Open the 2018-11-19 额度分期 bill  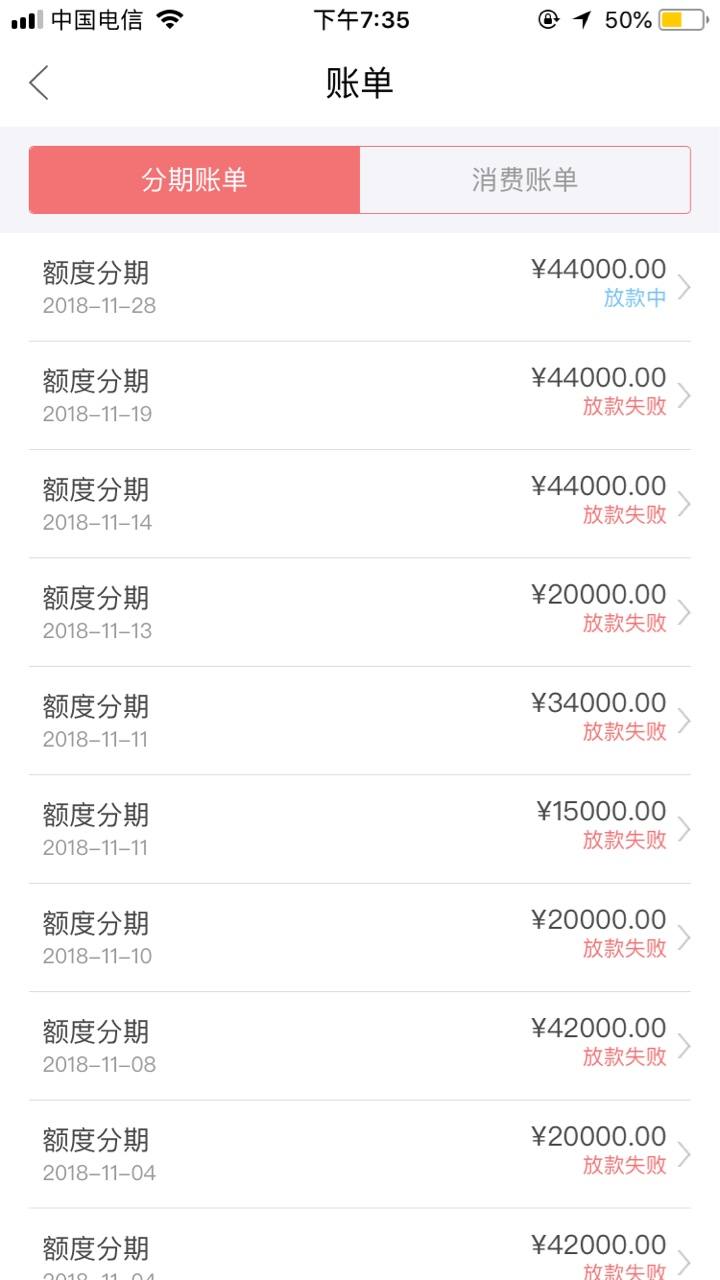point(360,396)
